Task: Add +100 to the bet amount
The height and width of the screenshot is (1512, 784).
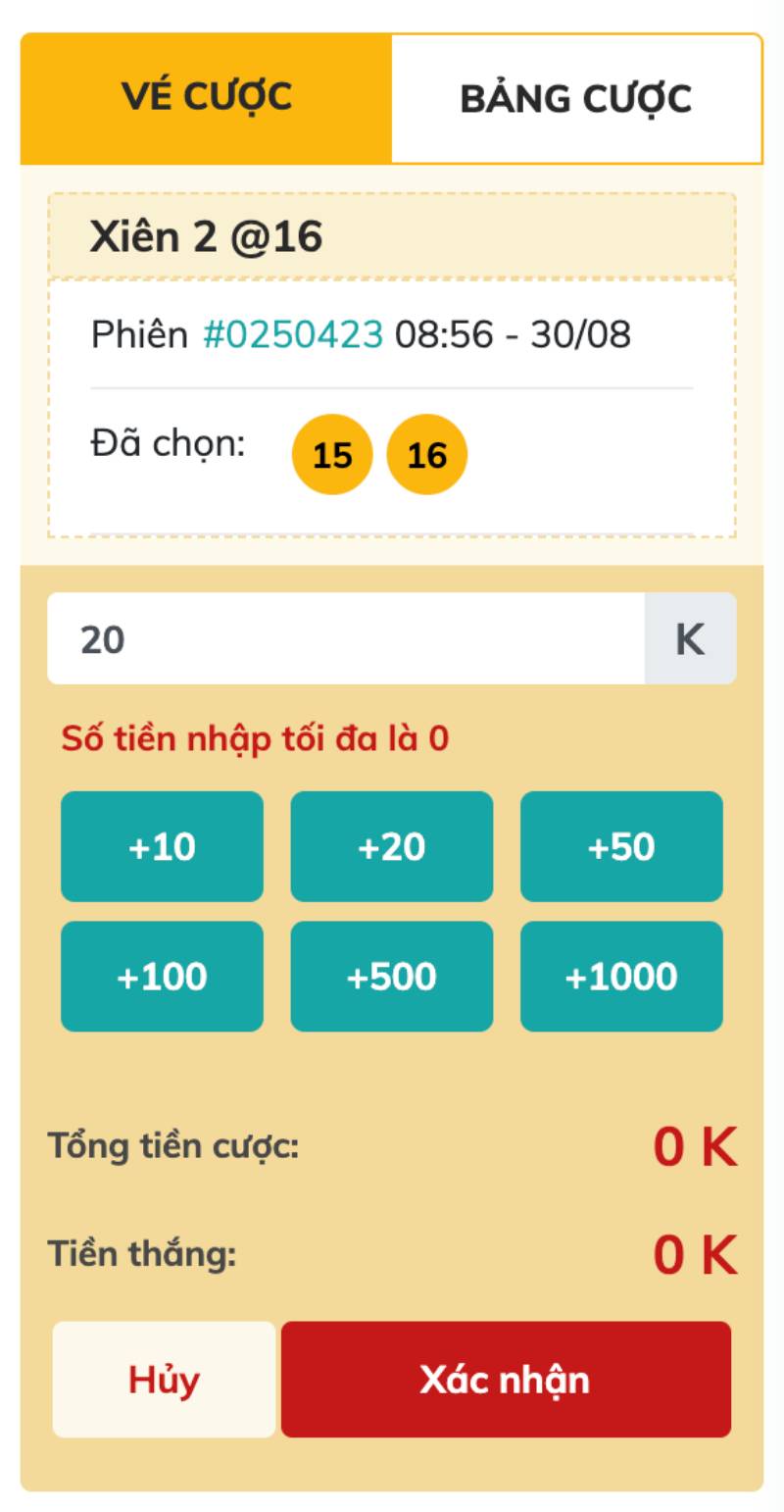Action: [x=162, y=976]
